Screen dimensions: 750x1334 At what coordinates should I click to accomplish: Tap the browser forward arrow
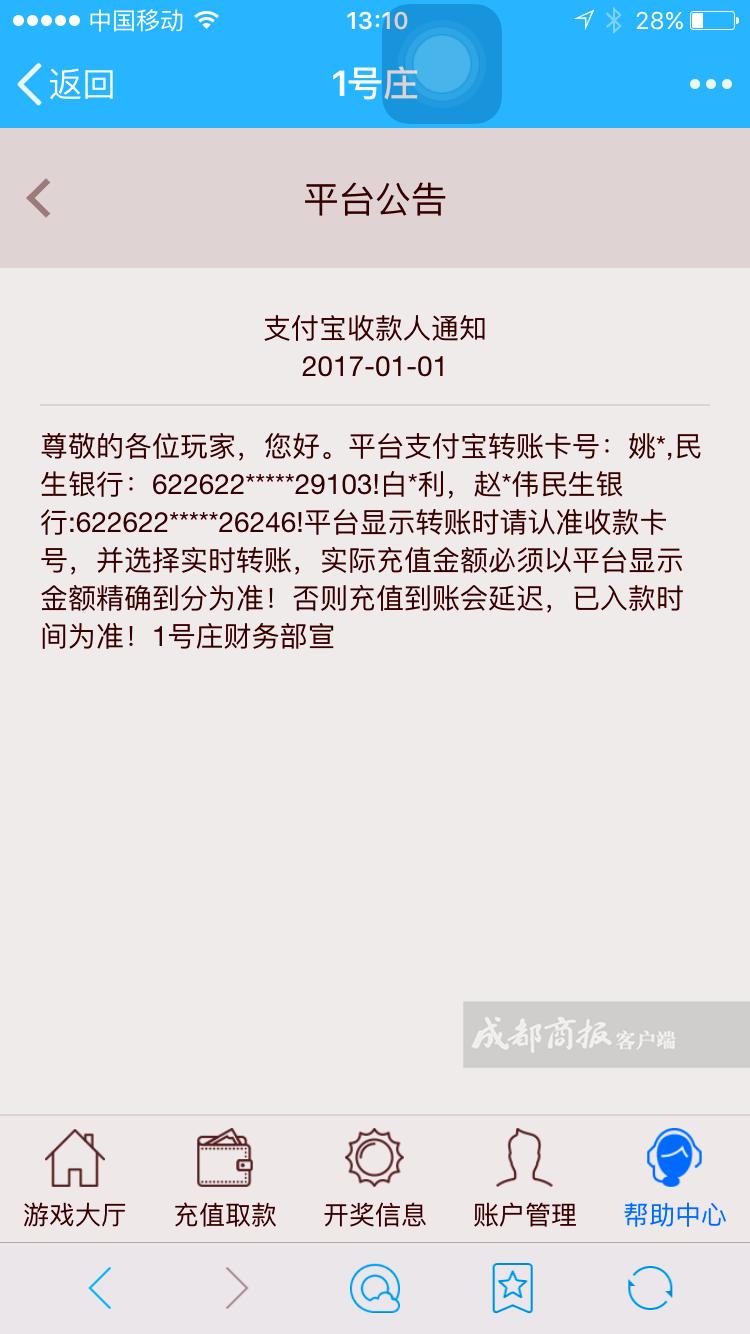pos(236,1288)
